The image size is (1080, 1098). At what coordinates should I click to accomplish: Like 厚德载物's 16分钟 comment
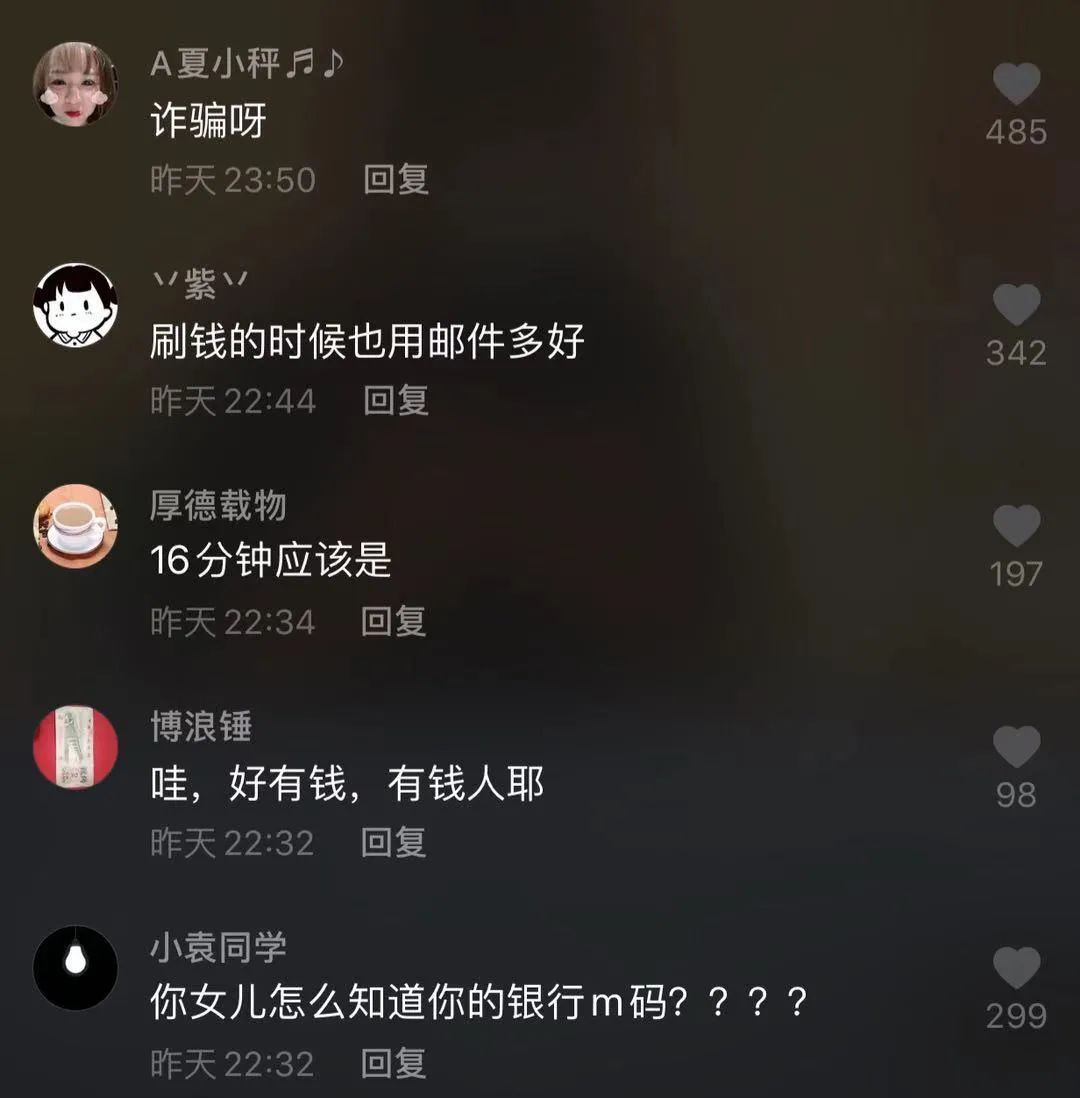[1016, 527]
